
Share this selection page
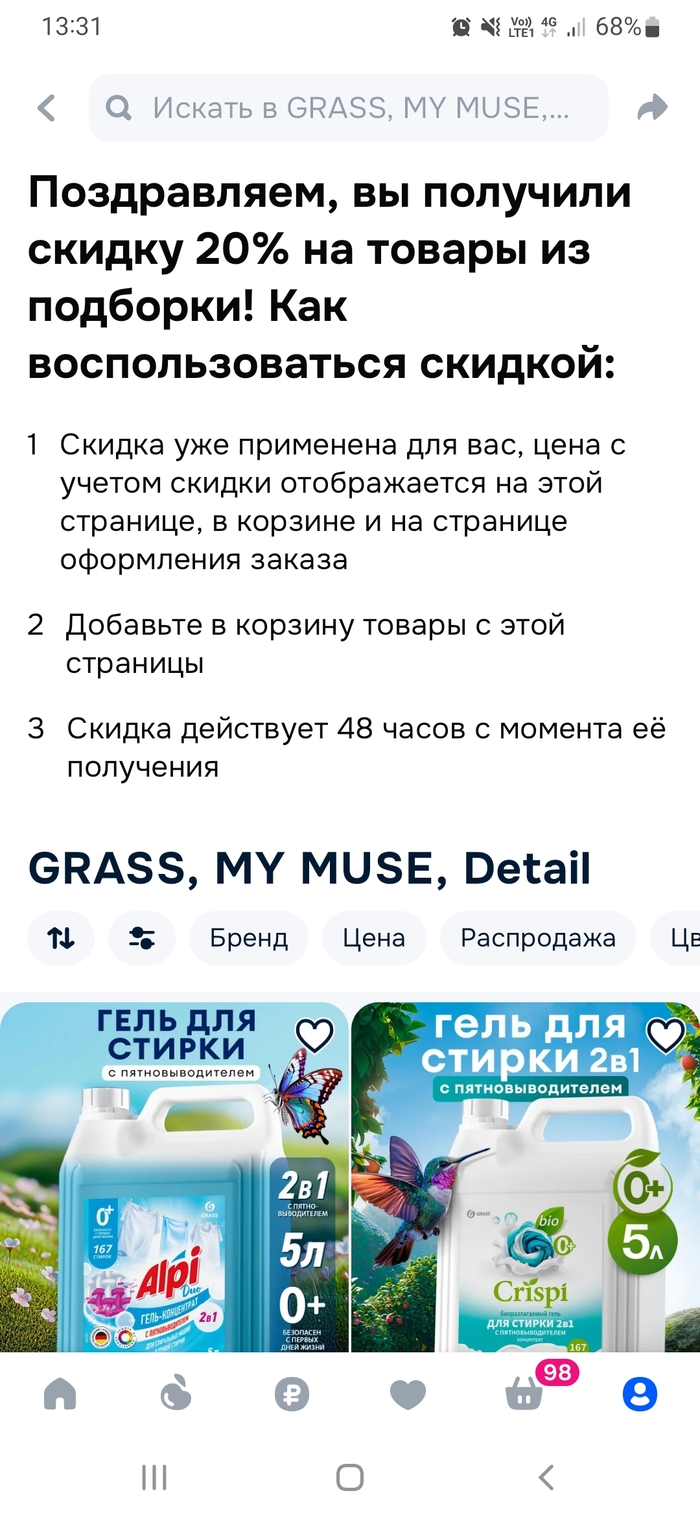652,108
